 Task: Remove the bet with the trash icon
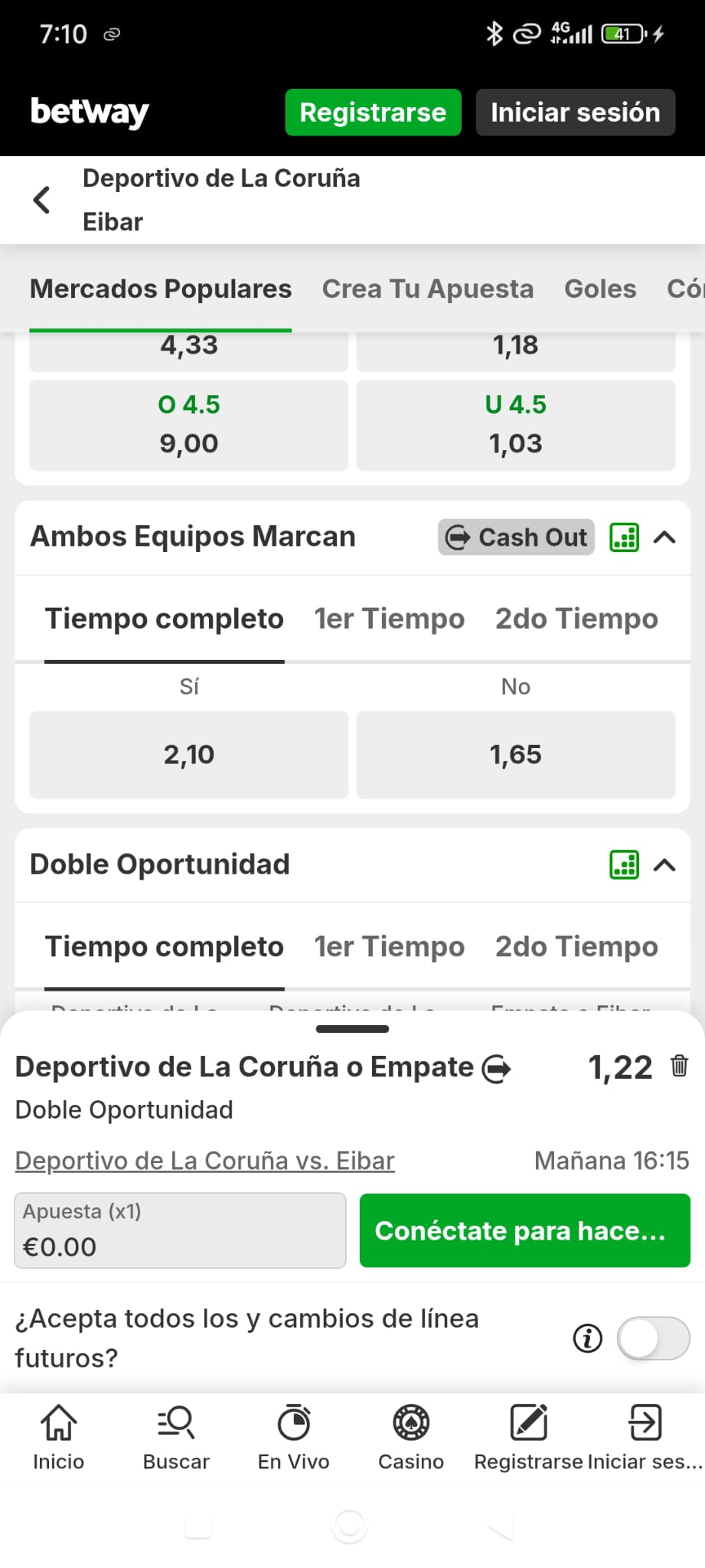coord(679,1066)
